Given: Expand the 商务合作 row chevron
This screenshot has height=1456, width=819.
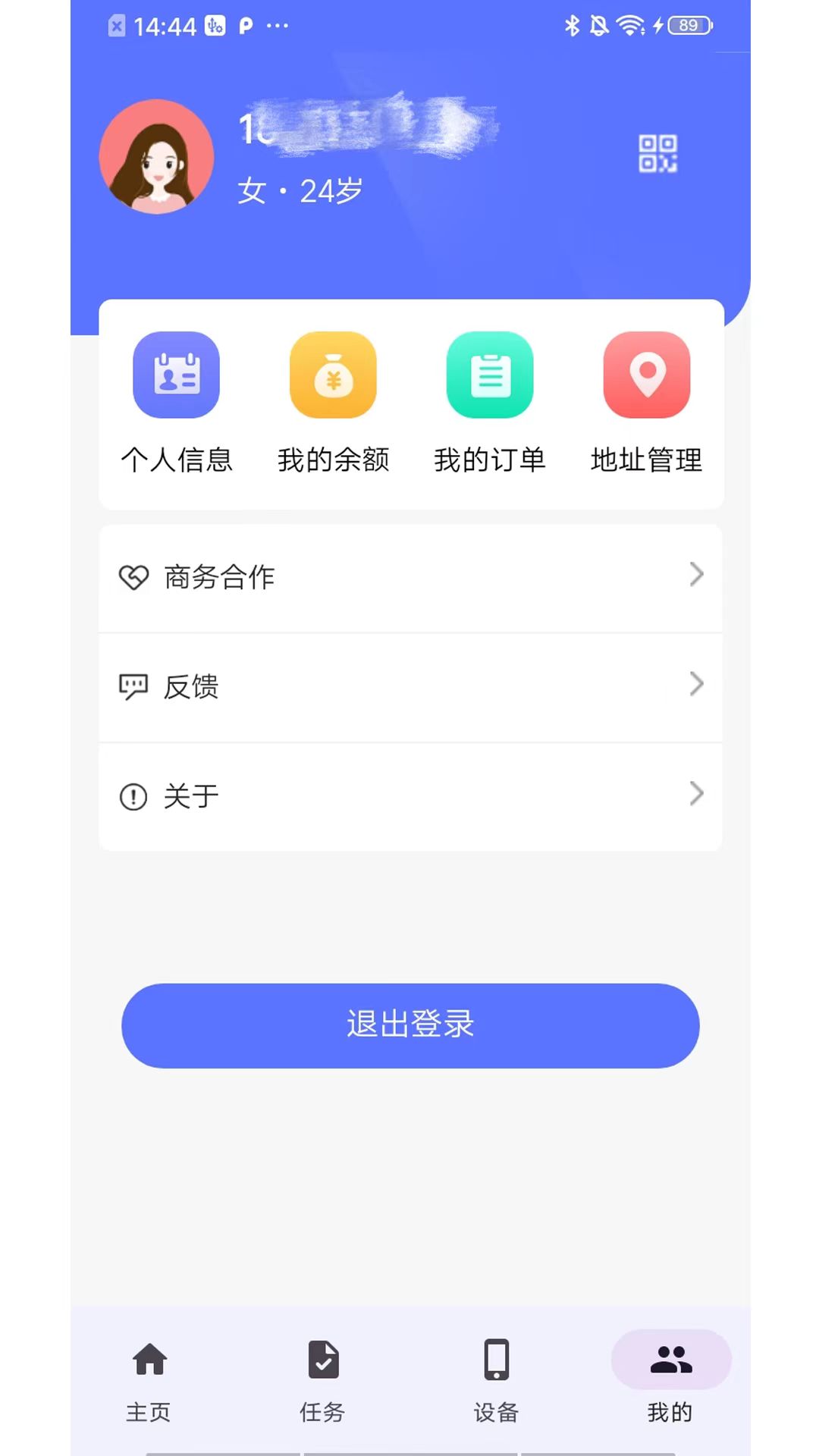Looking at the screenshot, I should tap(696, 575).
